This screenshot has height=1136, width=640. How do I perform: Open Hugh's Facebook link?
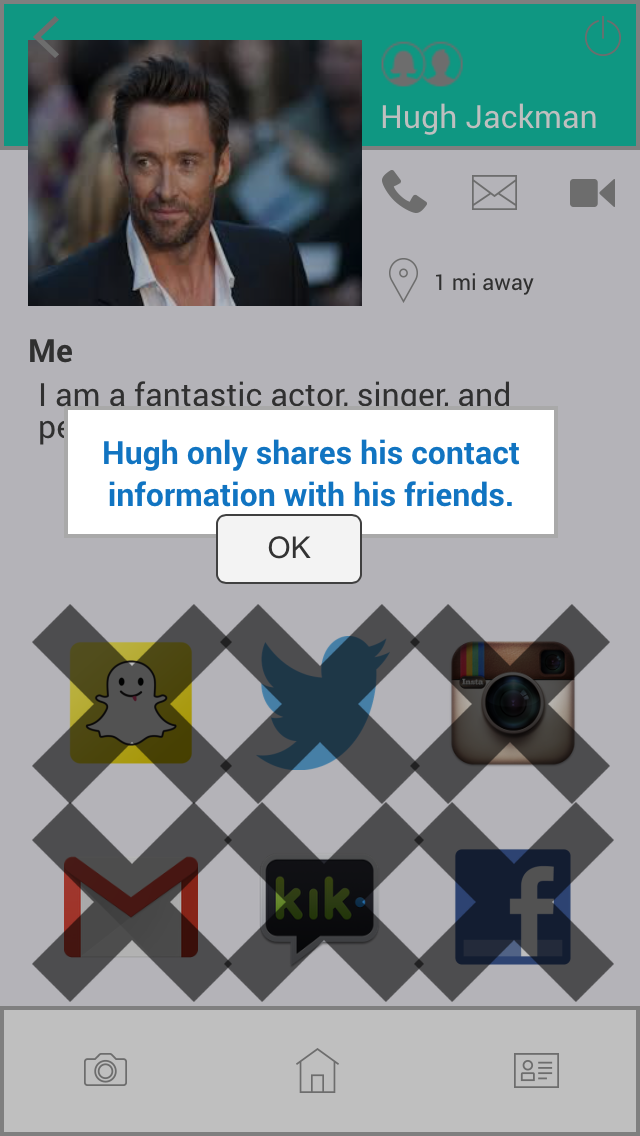point(512,906)
